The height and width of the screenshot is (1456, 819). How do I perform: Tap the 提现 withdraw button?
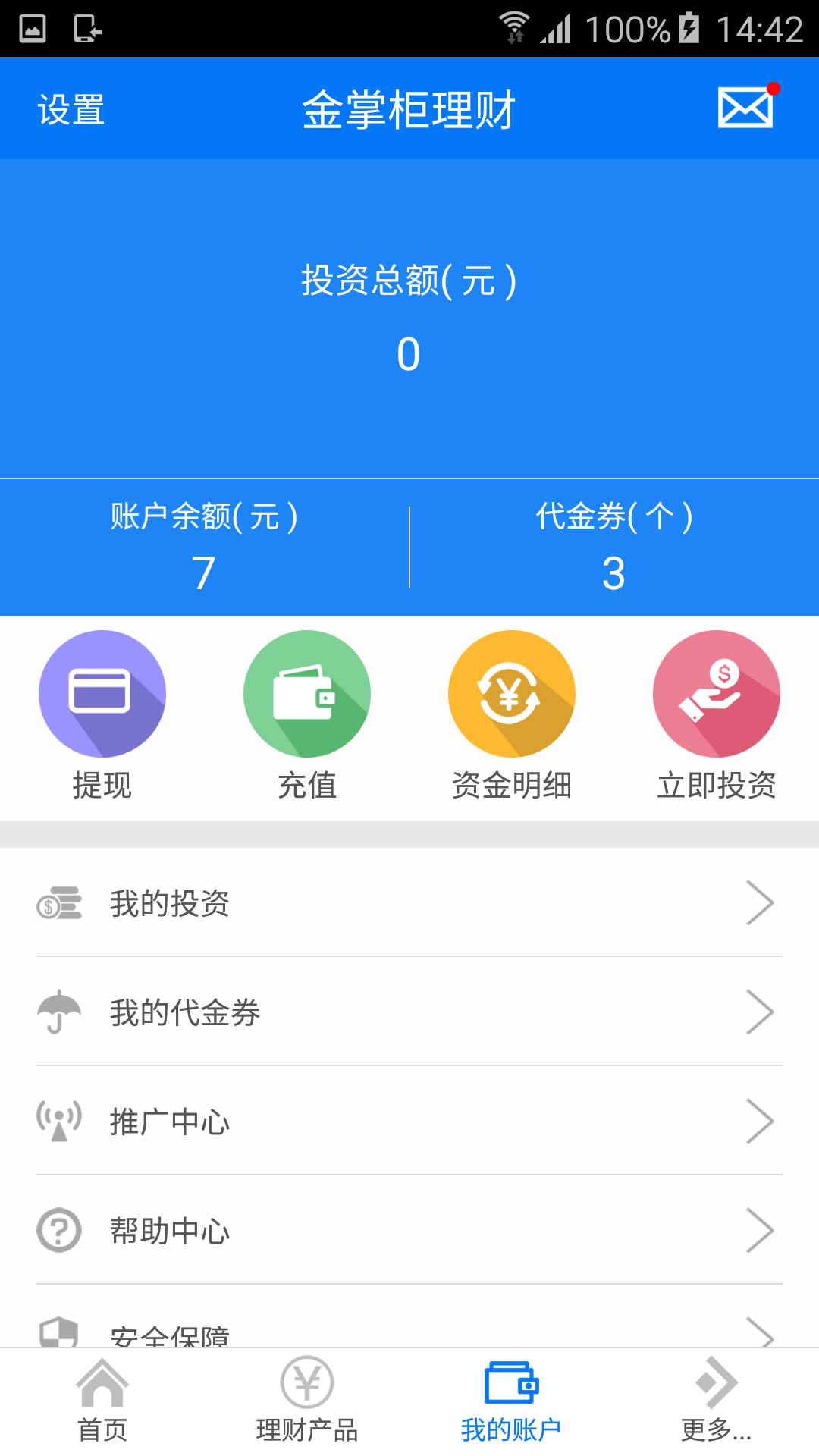pyautogui.click(x=102, y=714)
